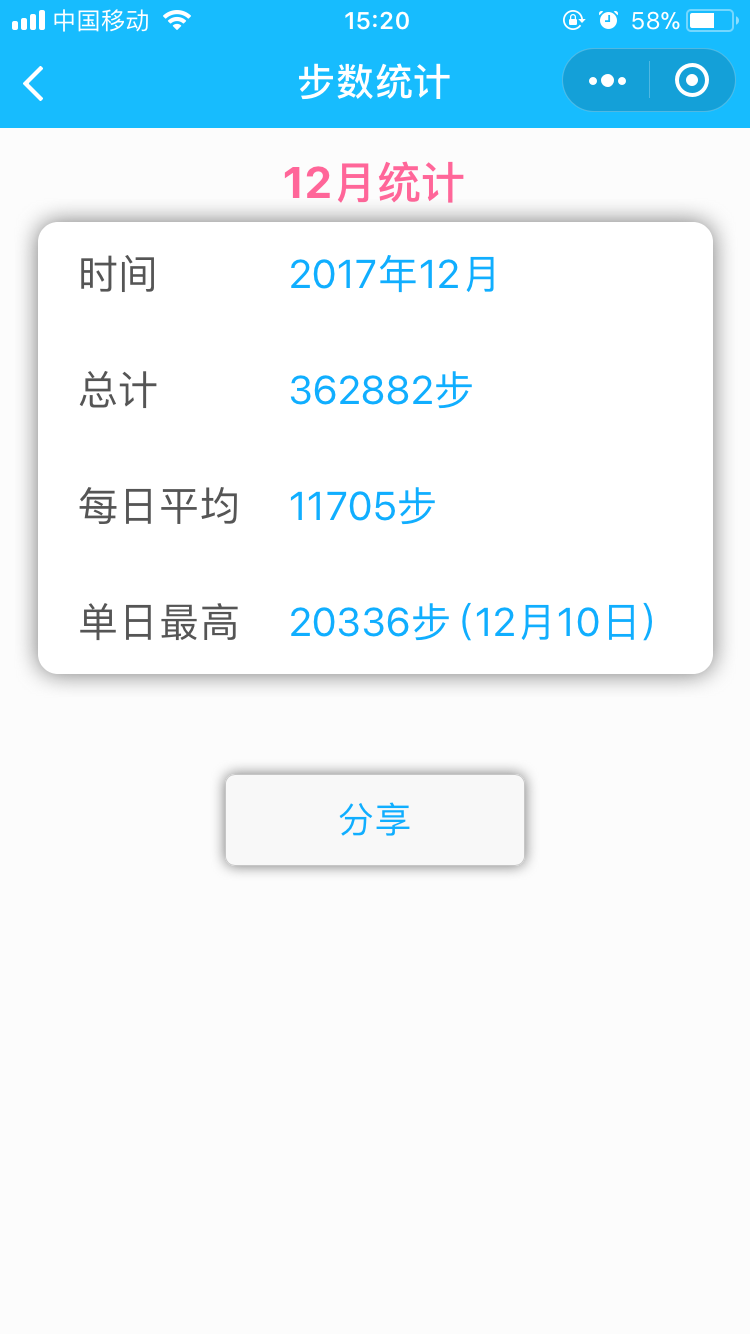The image size is (750, 1334).
Task: Close the mini program via circle icon
Action: pyautogui.click(x=692, y=81)
